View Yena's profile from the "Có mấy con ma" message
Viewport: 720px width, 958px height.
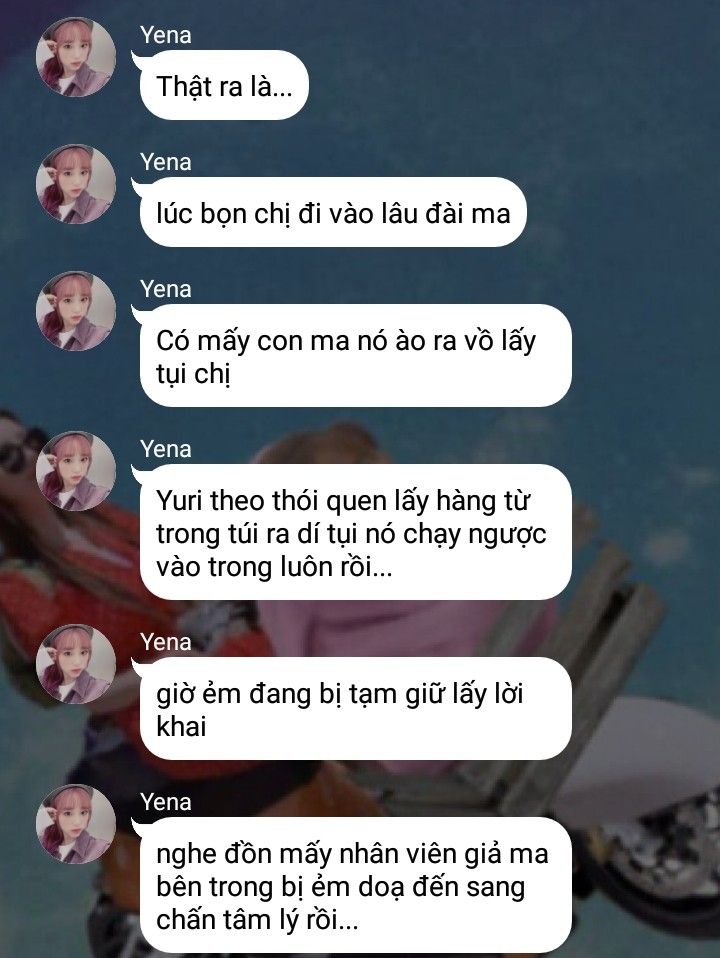point(76,311)
